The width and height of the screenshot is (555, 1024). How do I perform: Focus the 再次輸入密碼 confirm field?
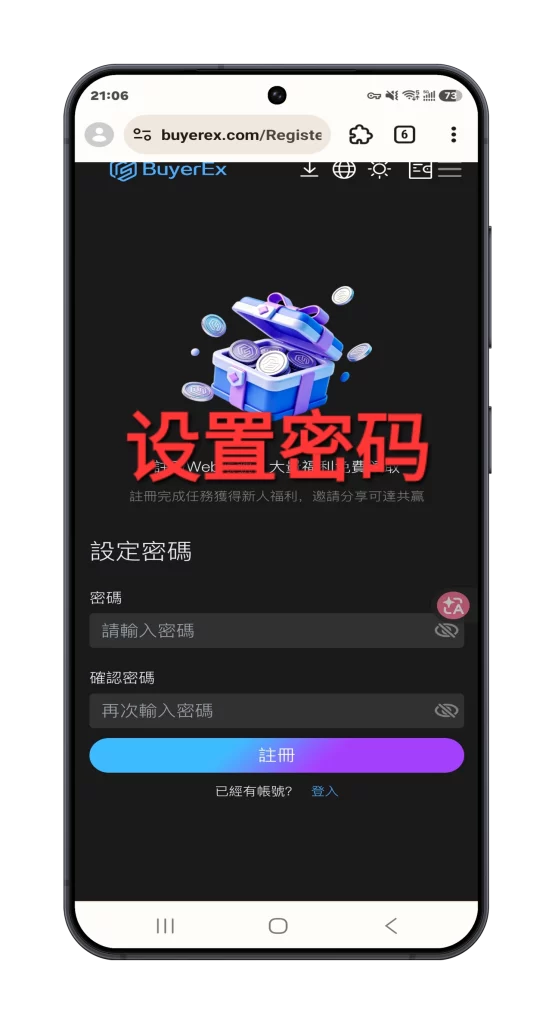pos(276,711)
